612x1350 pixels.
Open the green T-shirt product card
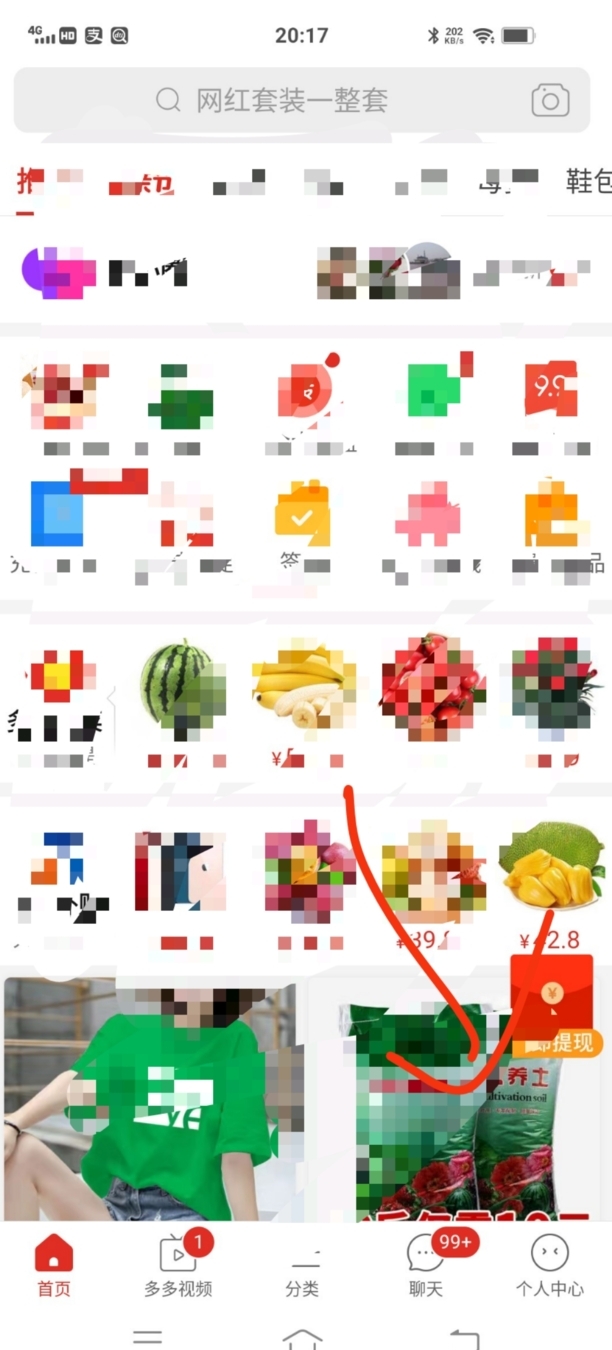150,1100
